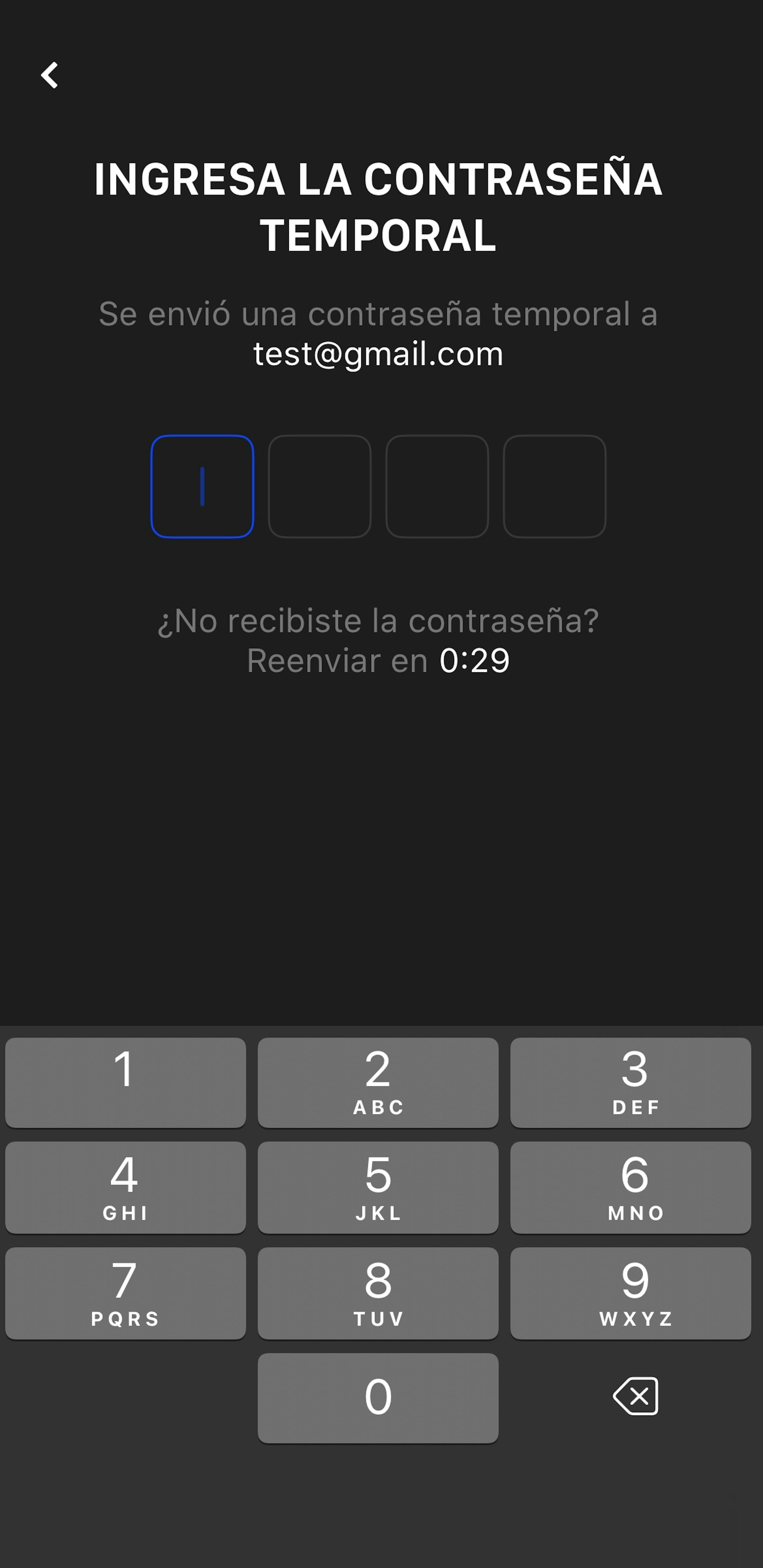Select the third code digit box
Image resolution: width=763 pixels, height=1568 pixels.
pos(437,486)
